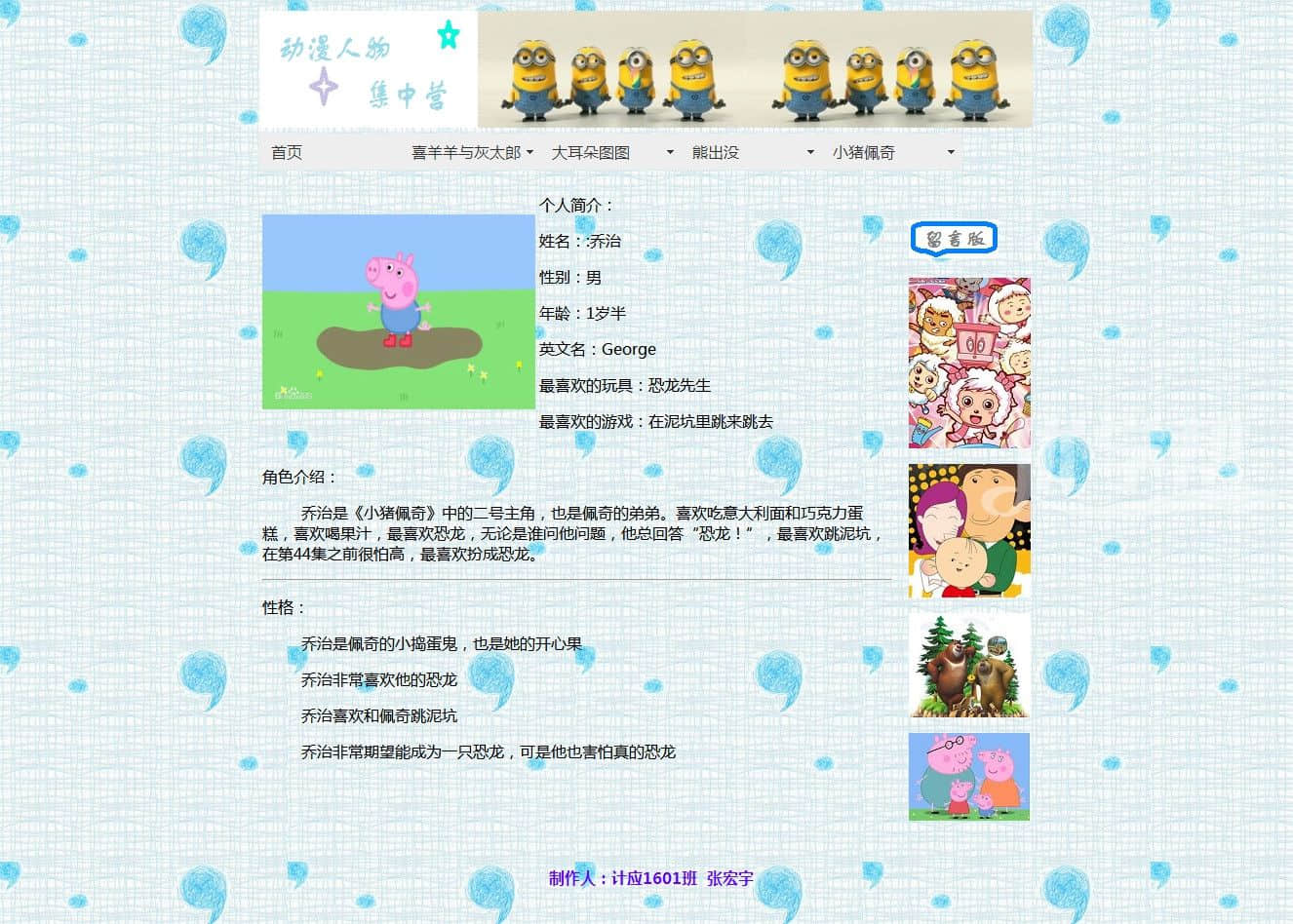The image size is (1293, 924).
Task: Open the 留言版 message board button
Action: (x=954, y=238)
